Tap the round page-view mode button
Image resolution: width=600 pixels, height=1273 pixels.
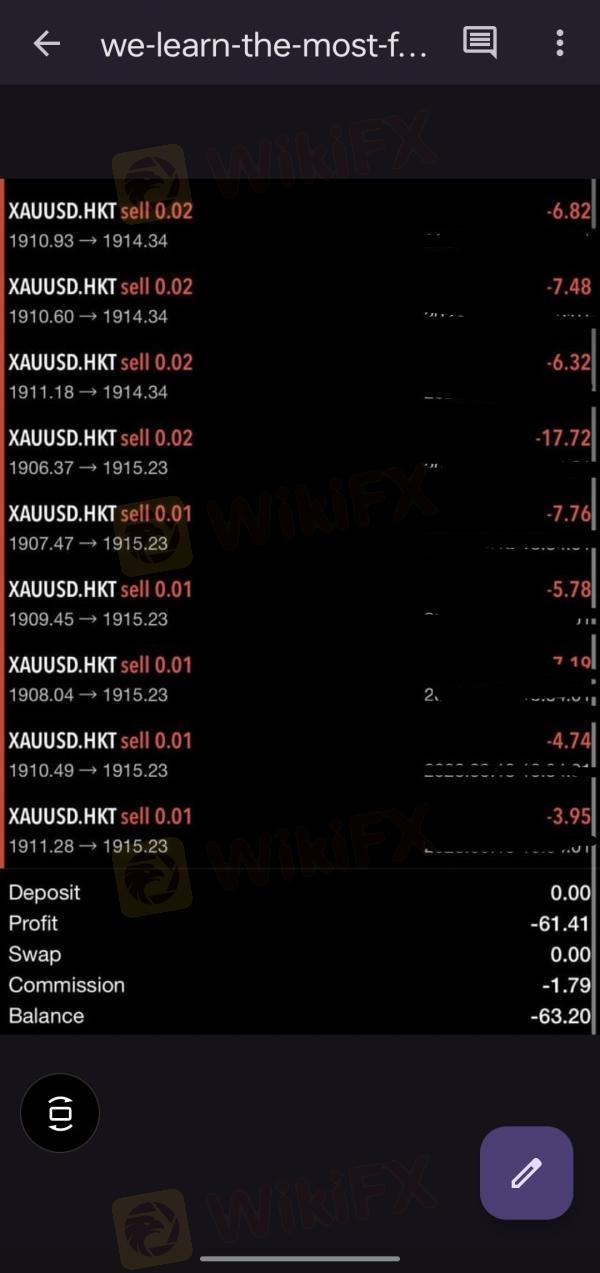tap(60, 1113)
